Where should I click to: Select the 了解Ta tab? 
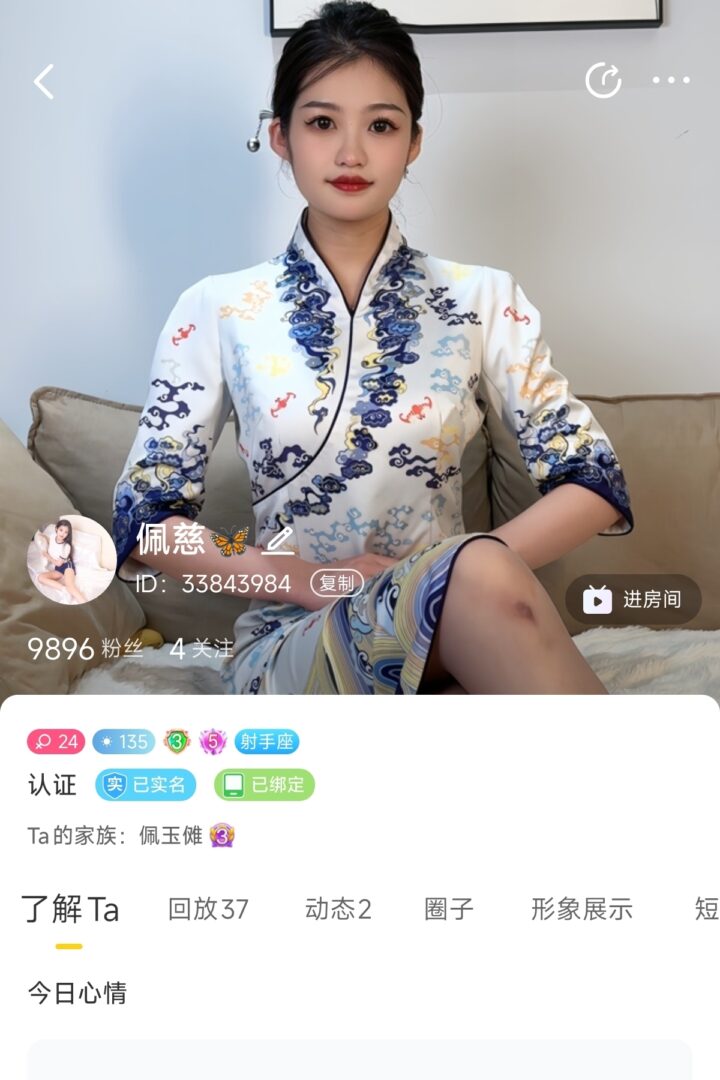(x=70, y=909)
